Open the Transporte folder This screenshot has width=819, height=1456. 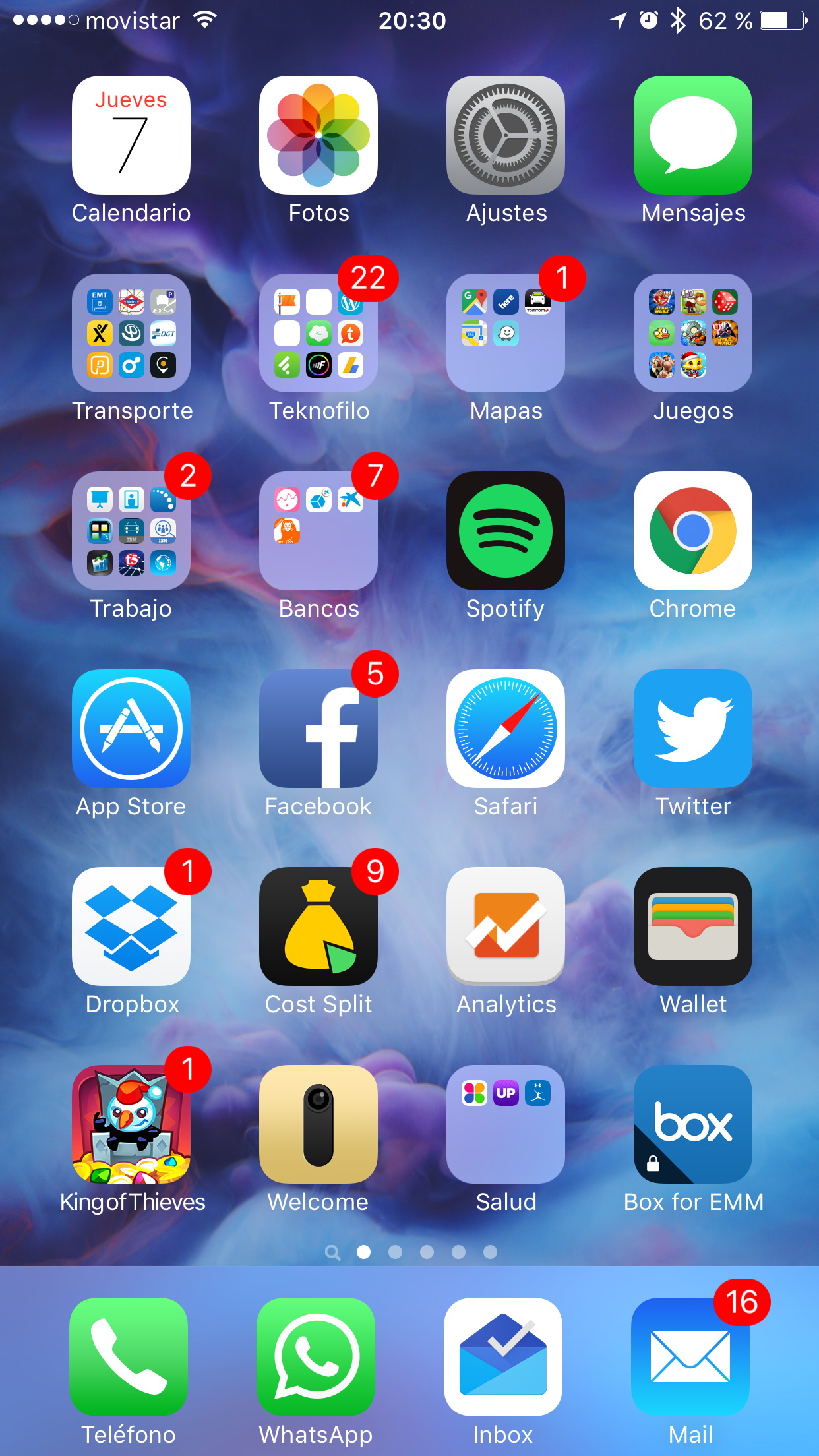coord(131,333)
